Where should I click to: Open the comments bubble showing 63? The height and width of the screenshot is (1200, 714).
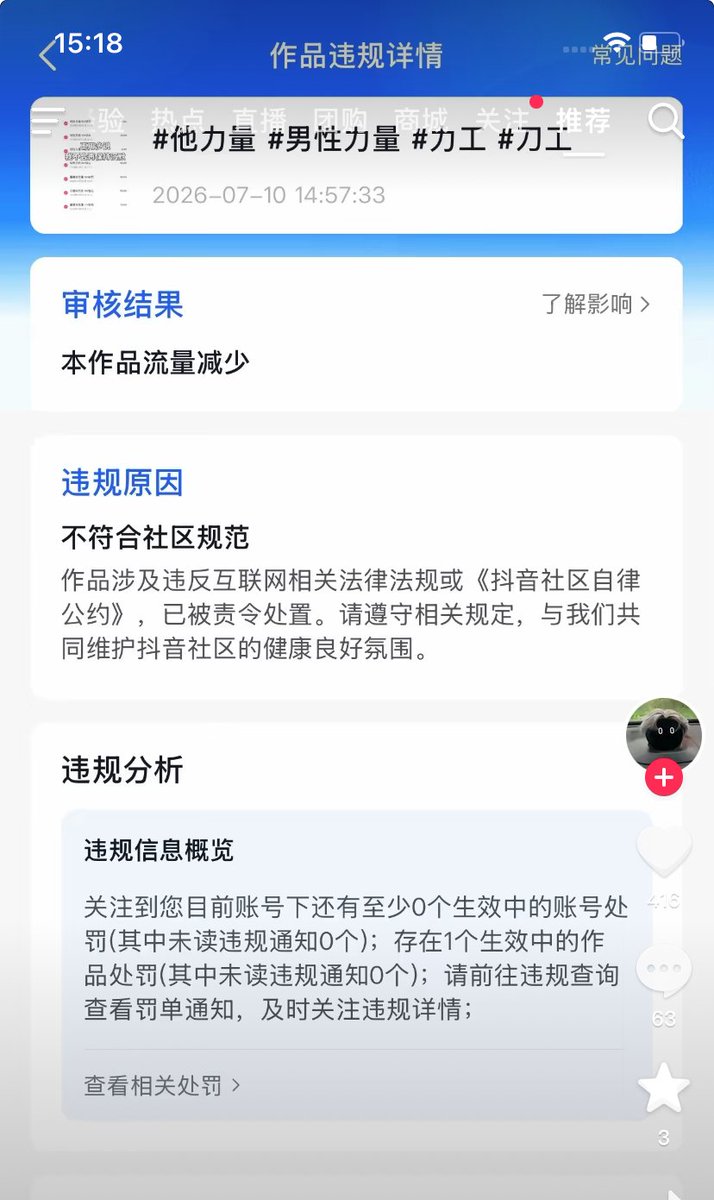(x=664, y=970)
